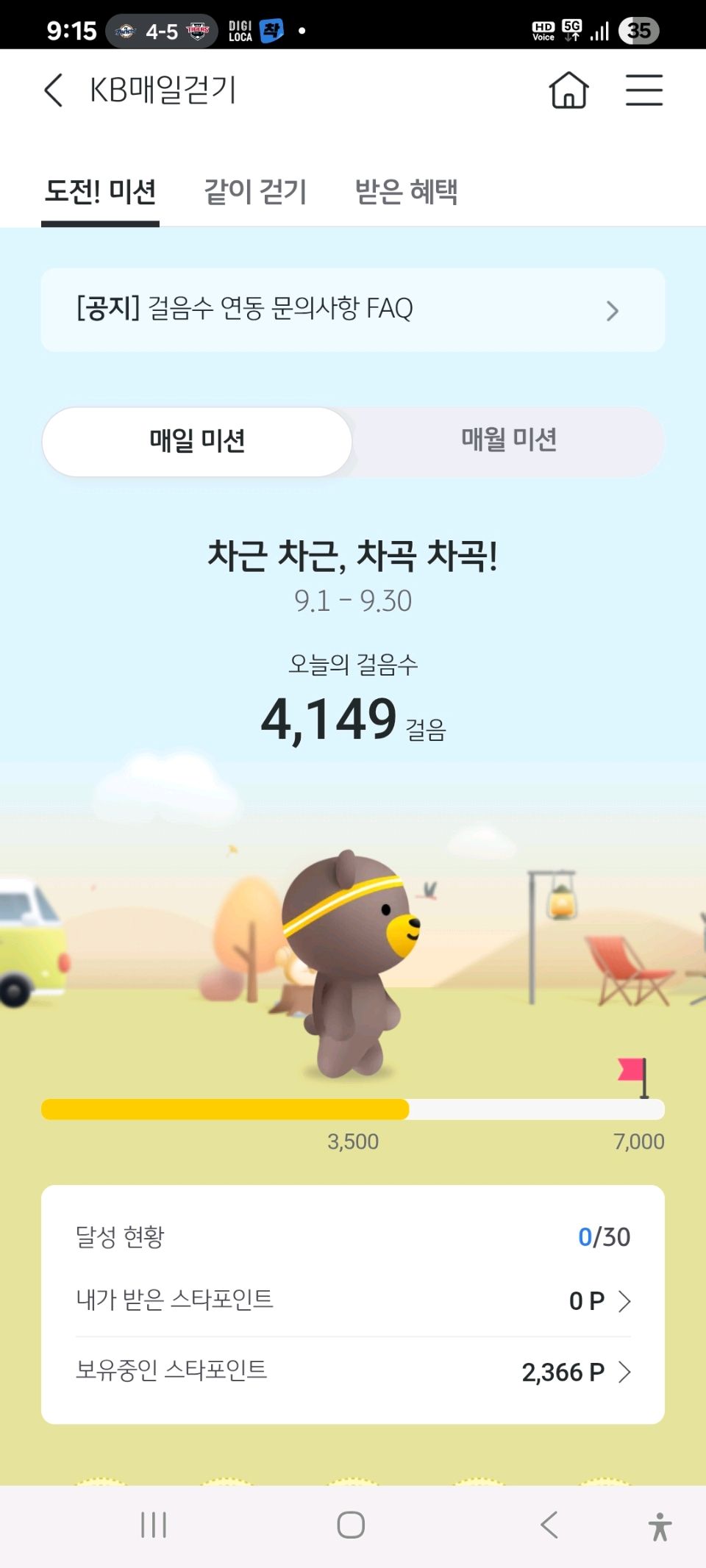Open the hamburger menu

pyautogui.click(x=643, y=90)
